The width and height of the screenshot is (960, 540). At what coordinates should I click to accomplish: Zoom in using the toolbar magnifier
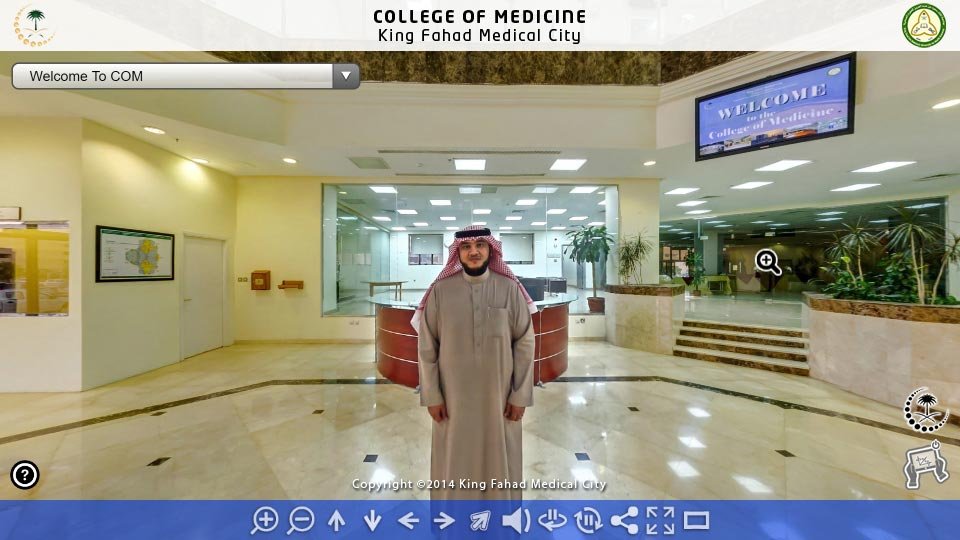coord(265,520)
